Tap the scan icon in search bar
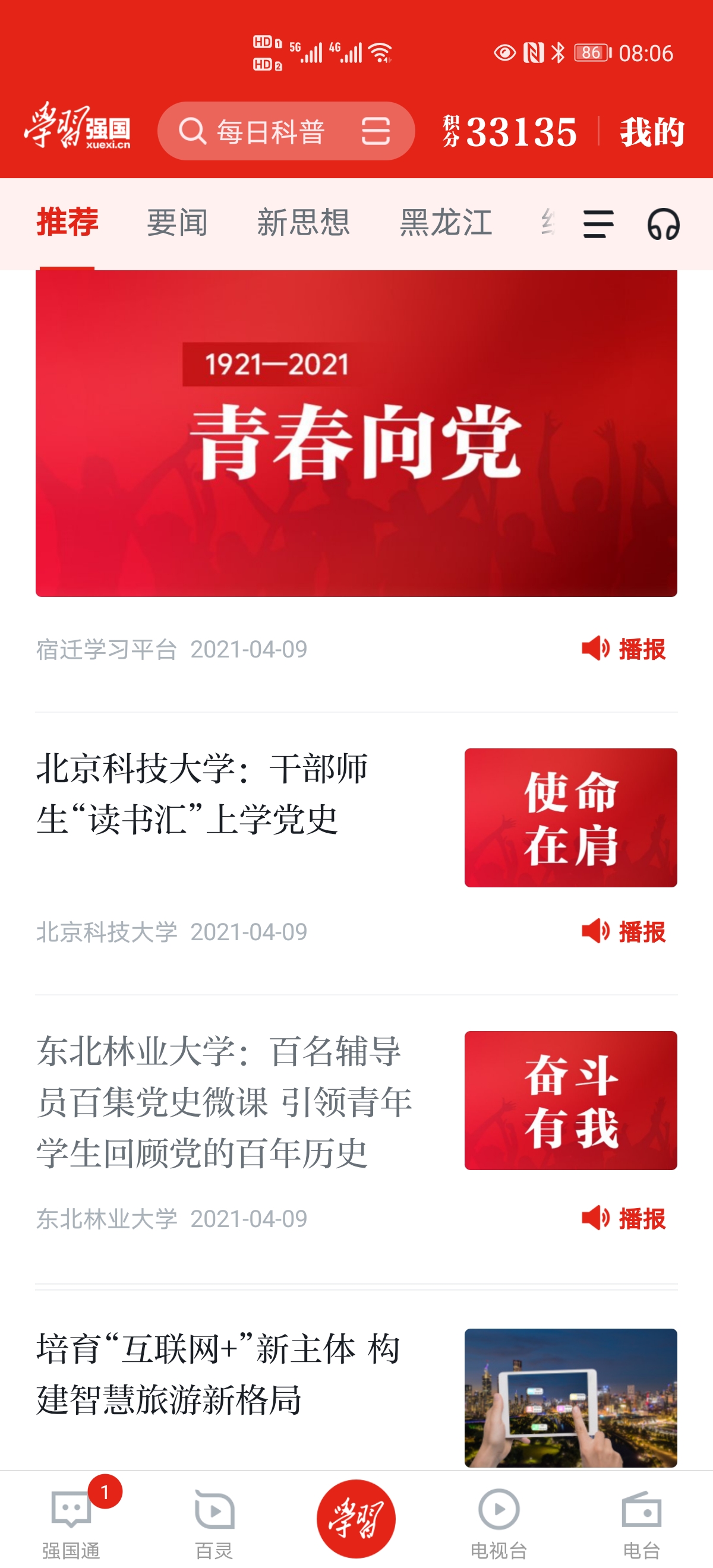 pyautogui.click(x=376, y=131)
